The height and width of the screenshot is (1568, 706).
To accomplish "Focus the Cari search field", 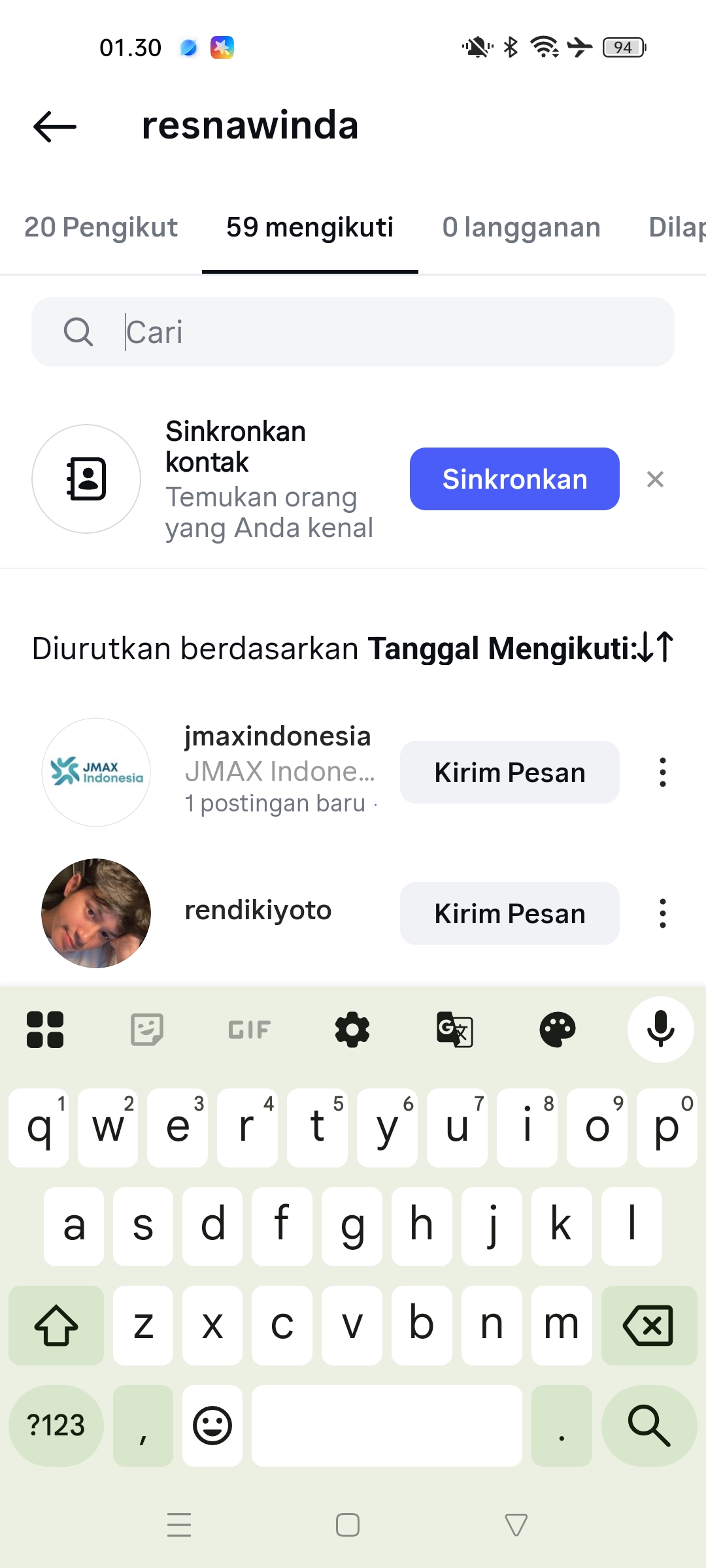I will (x=392, y=332).
